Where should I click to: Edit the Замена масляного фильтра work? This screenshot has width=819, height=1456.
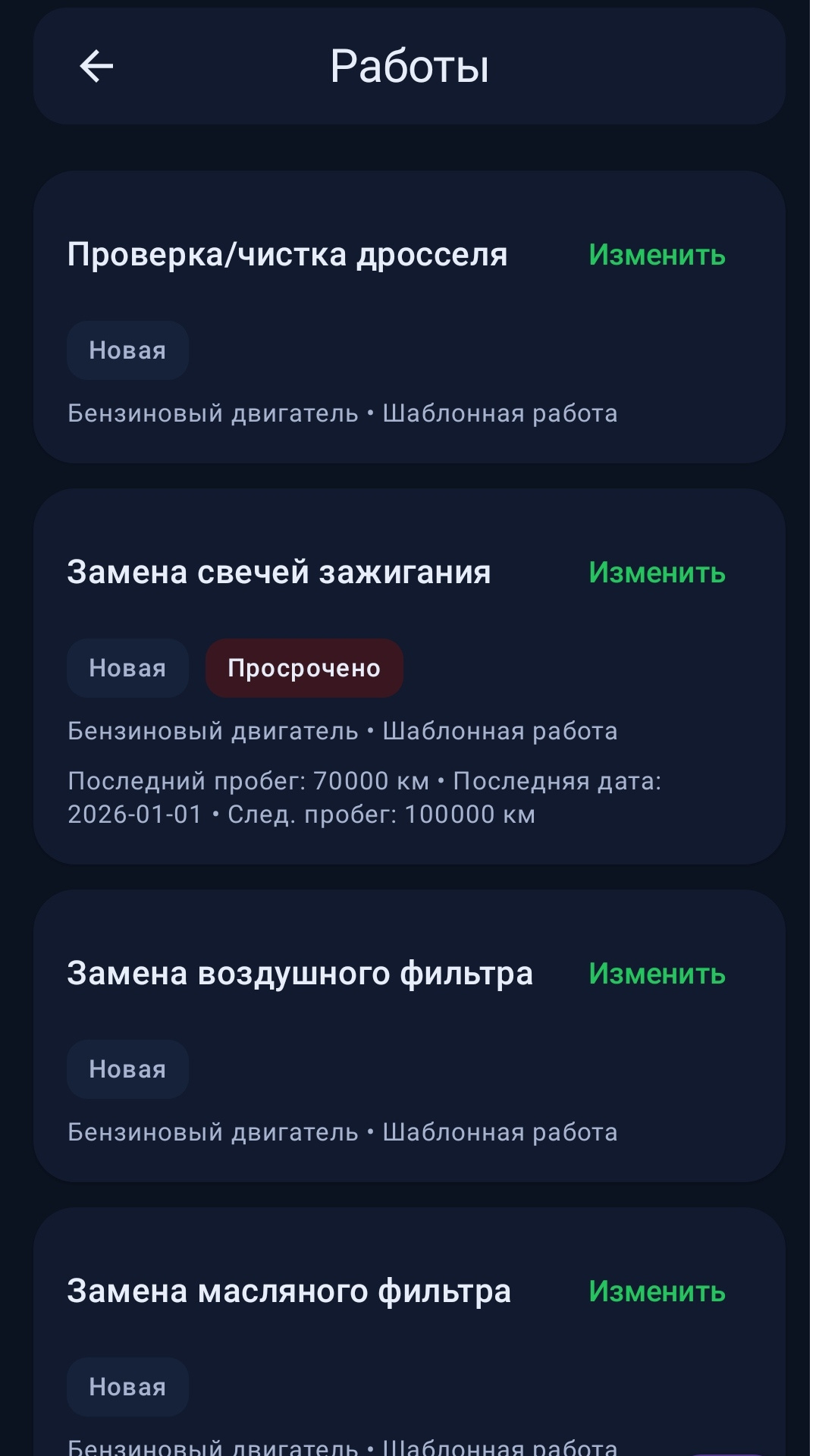pos(657,1292)
